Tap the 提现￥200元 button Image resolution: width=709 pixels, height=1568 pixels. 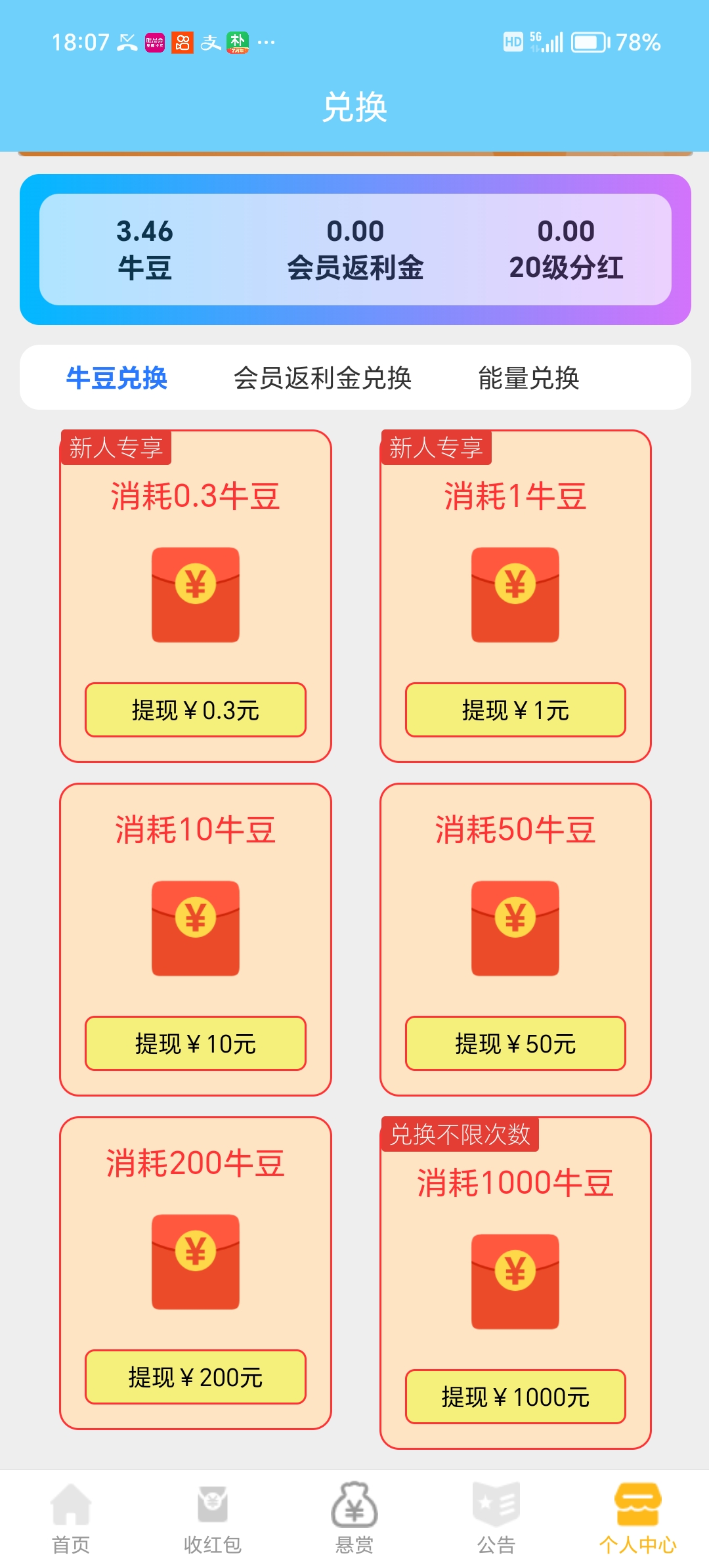196,1377
